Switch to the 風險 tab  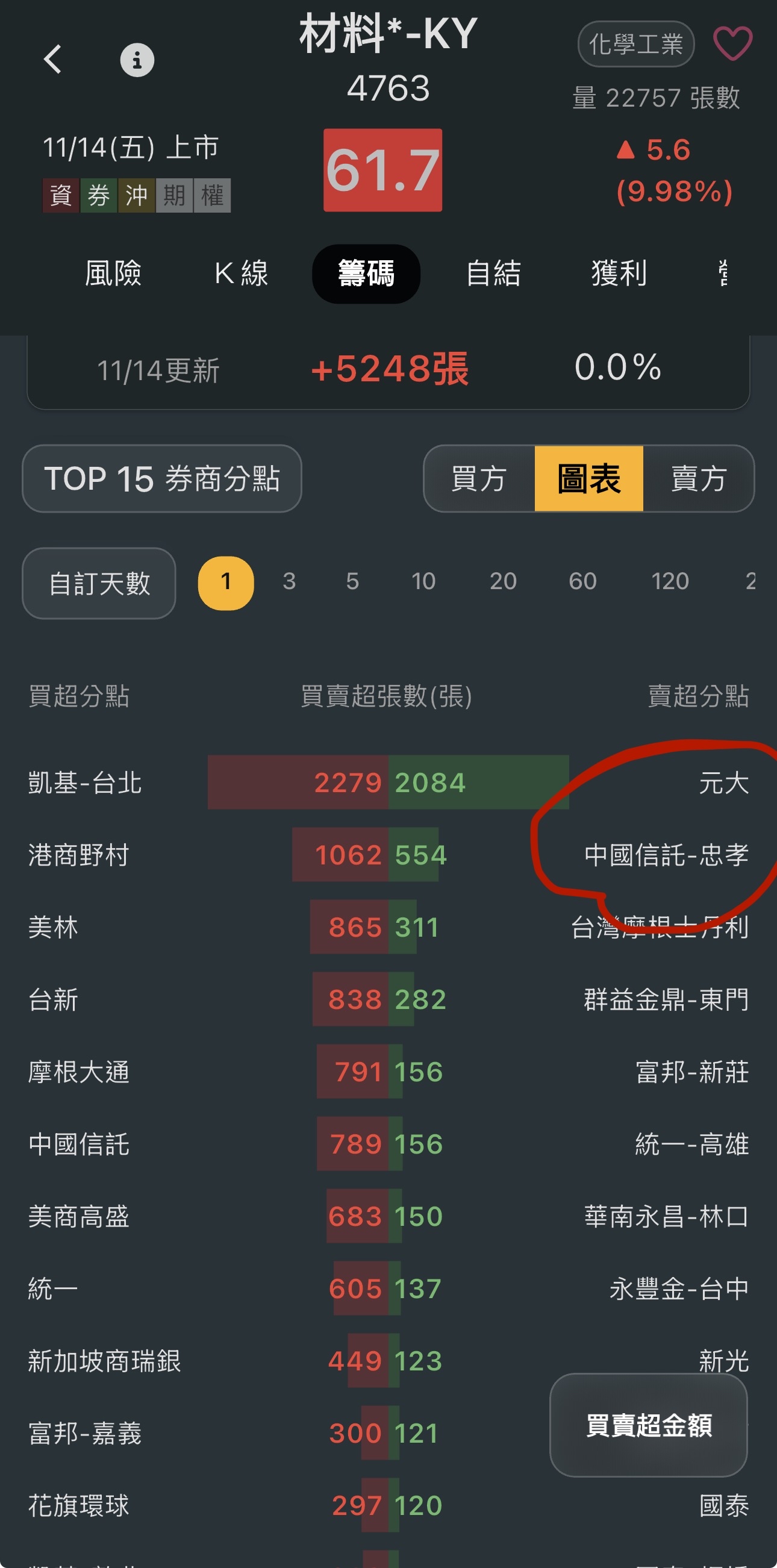pos(113,273)
